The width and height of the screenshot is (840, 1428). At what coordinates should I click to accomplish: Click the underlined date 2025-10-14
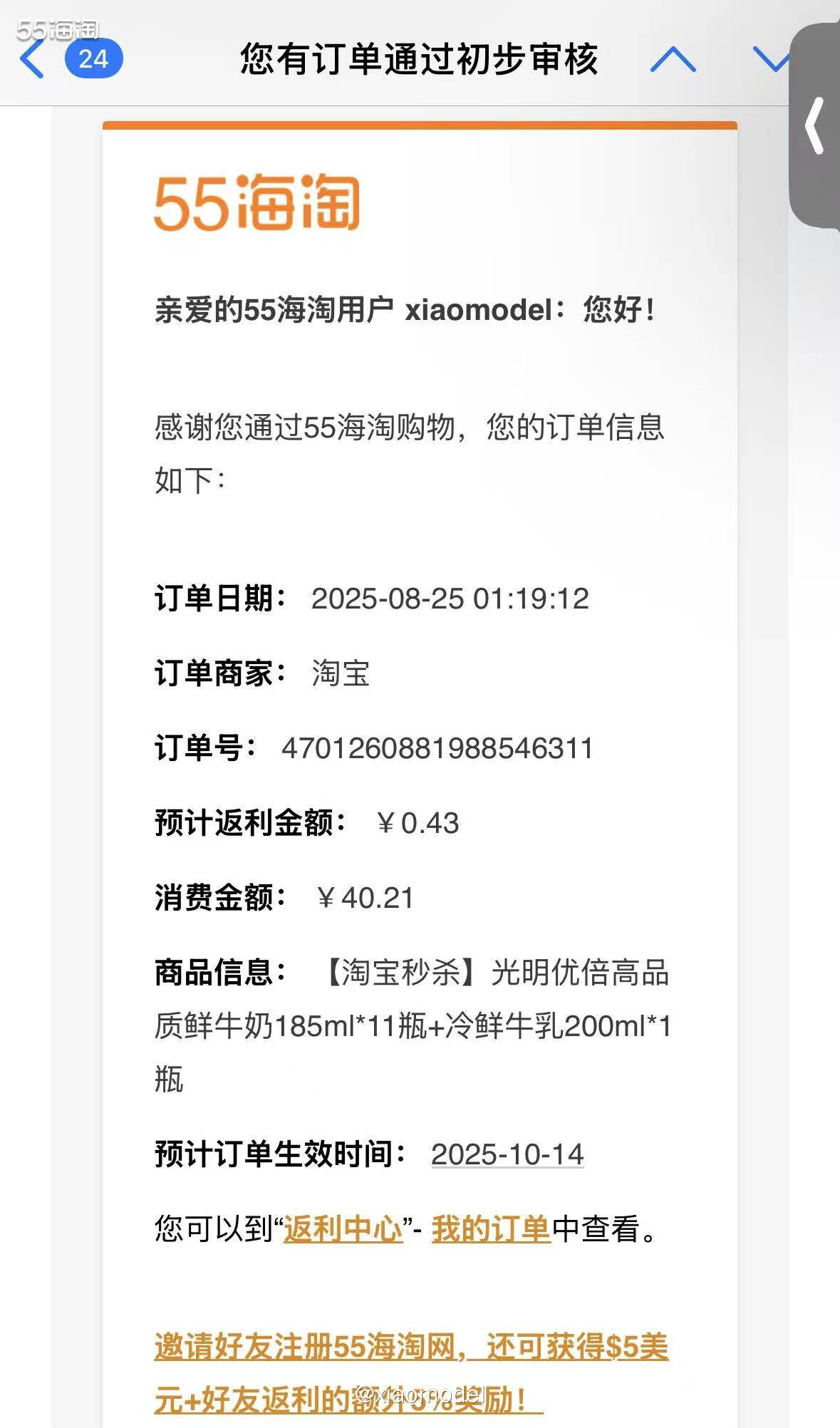(x=509, y=1152)
